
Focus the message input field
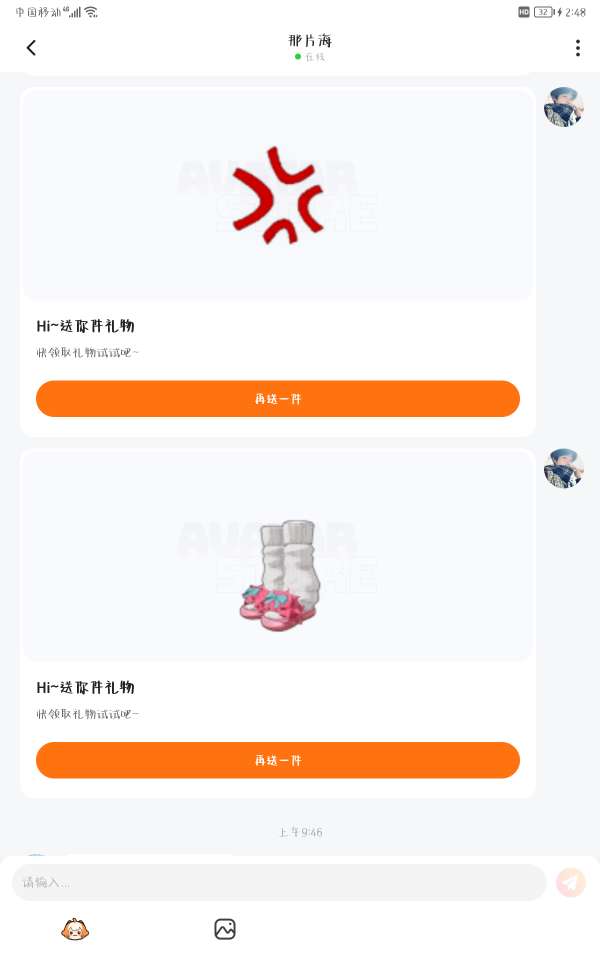pyautogui.click(x=279, y=882)
